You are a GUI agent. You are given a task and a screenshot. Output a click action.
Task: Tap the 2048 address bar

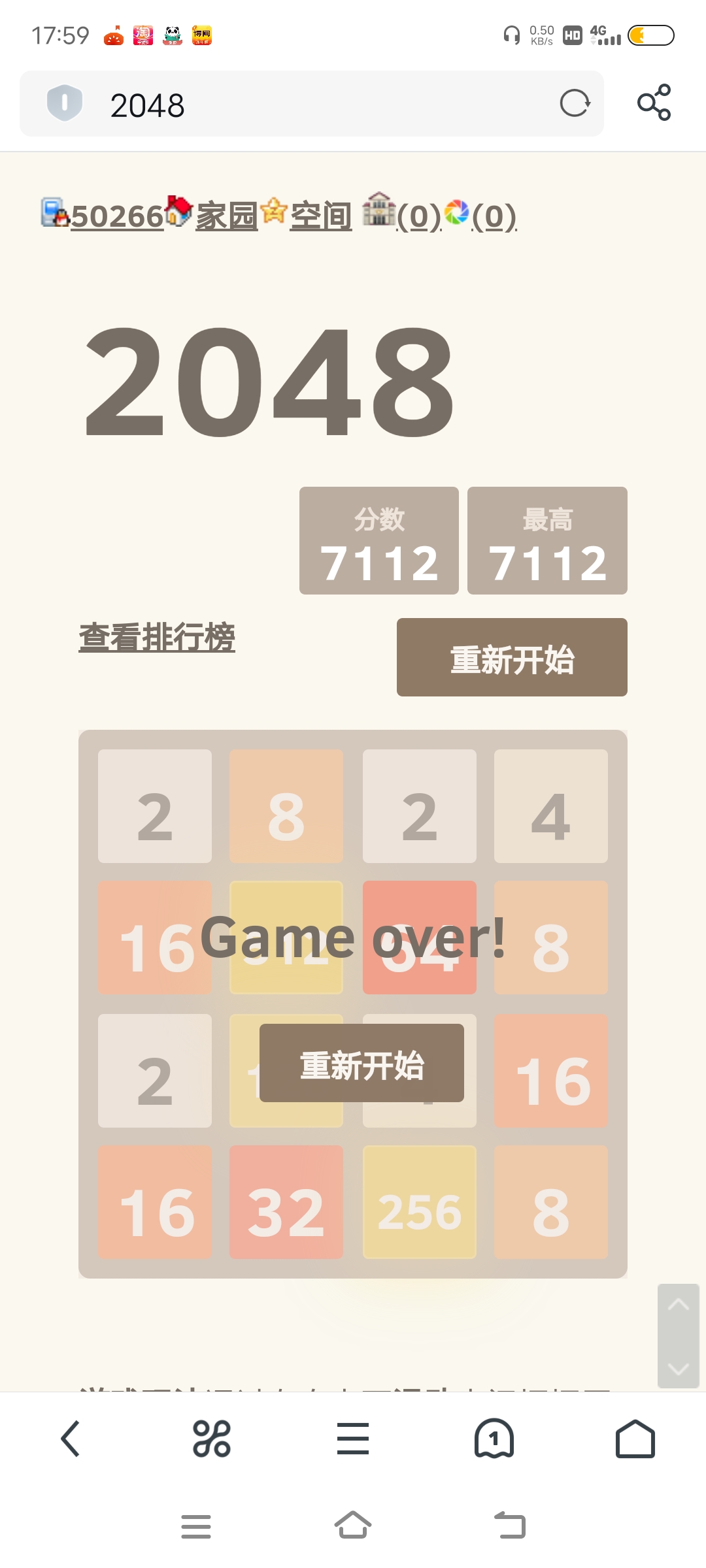327,105
